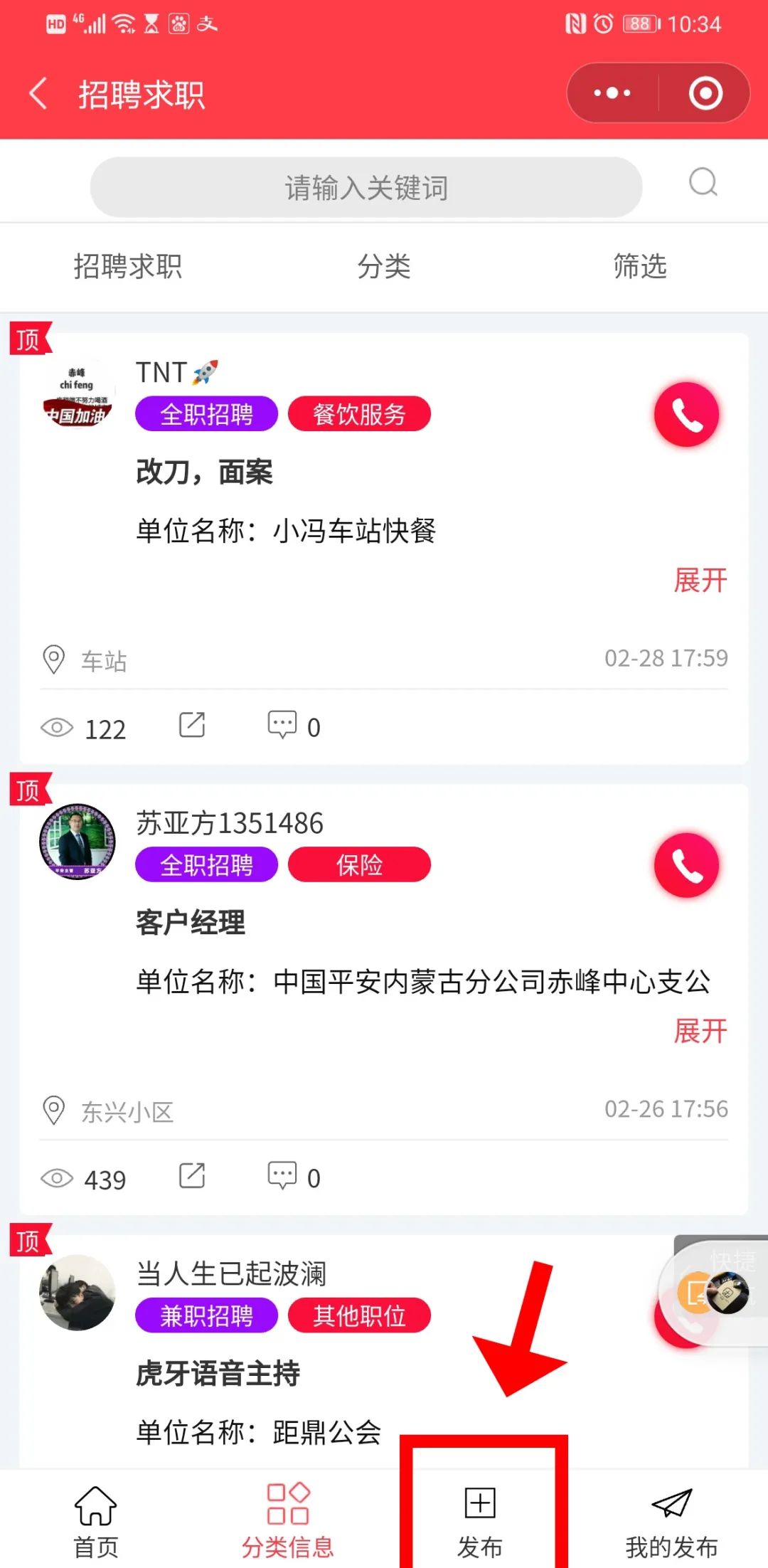Open the 虎牙语音主持 job listing
Image resolution: width=768 pixels, height=1568 pixels.
218,1373
